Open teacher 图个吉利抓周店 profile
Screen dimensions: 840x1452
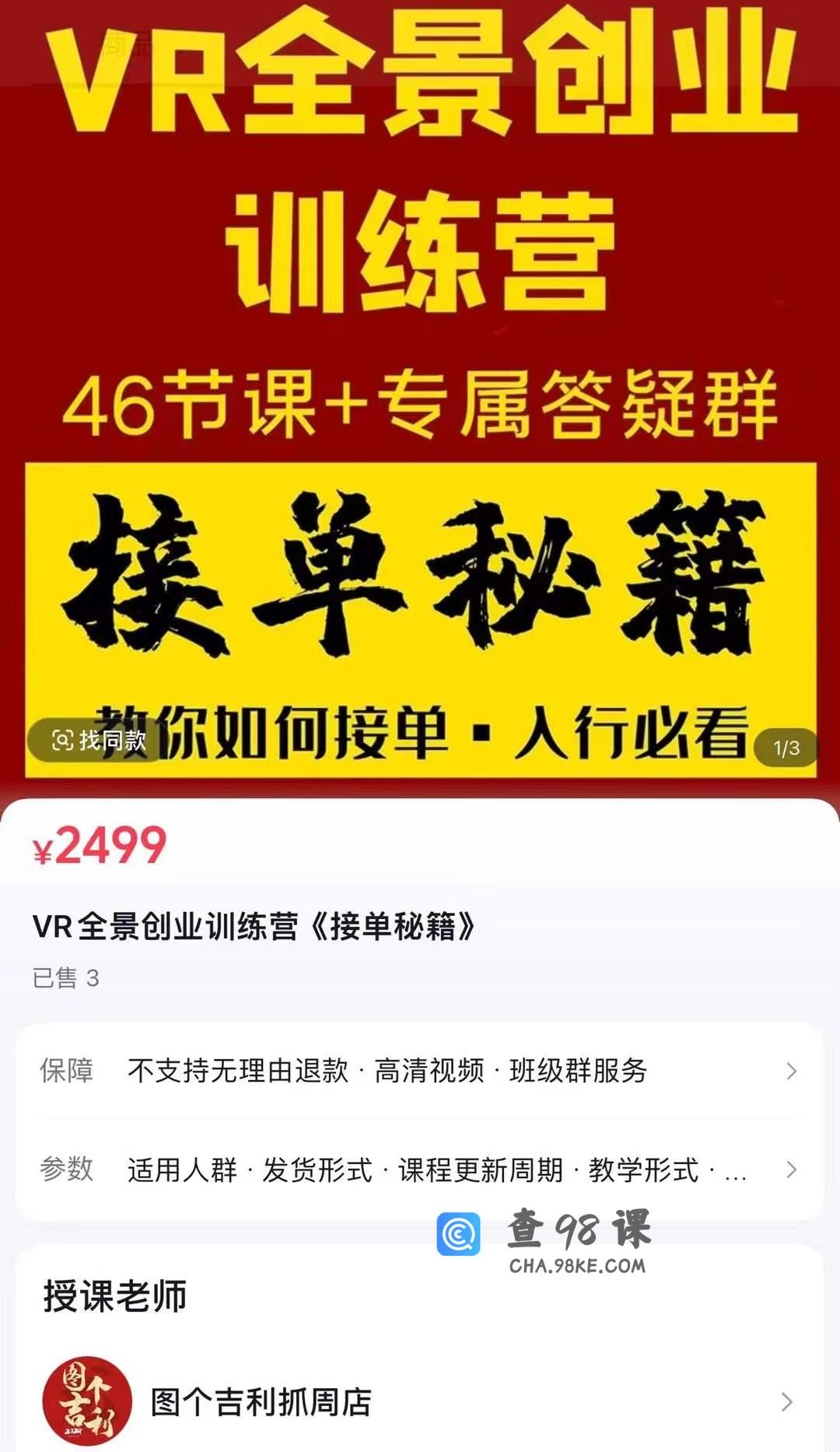coord(420,1401)
